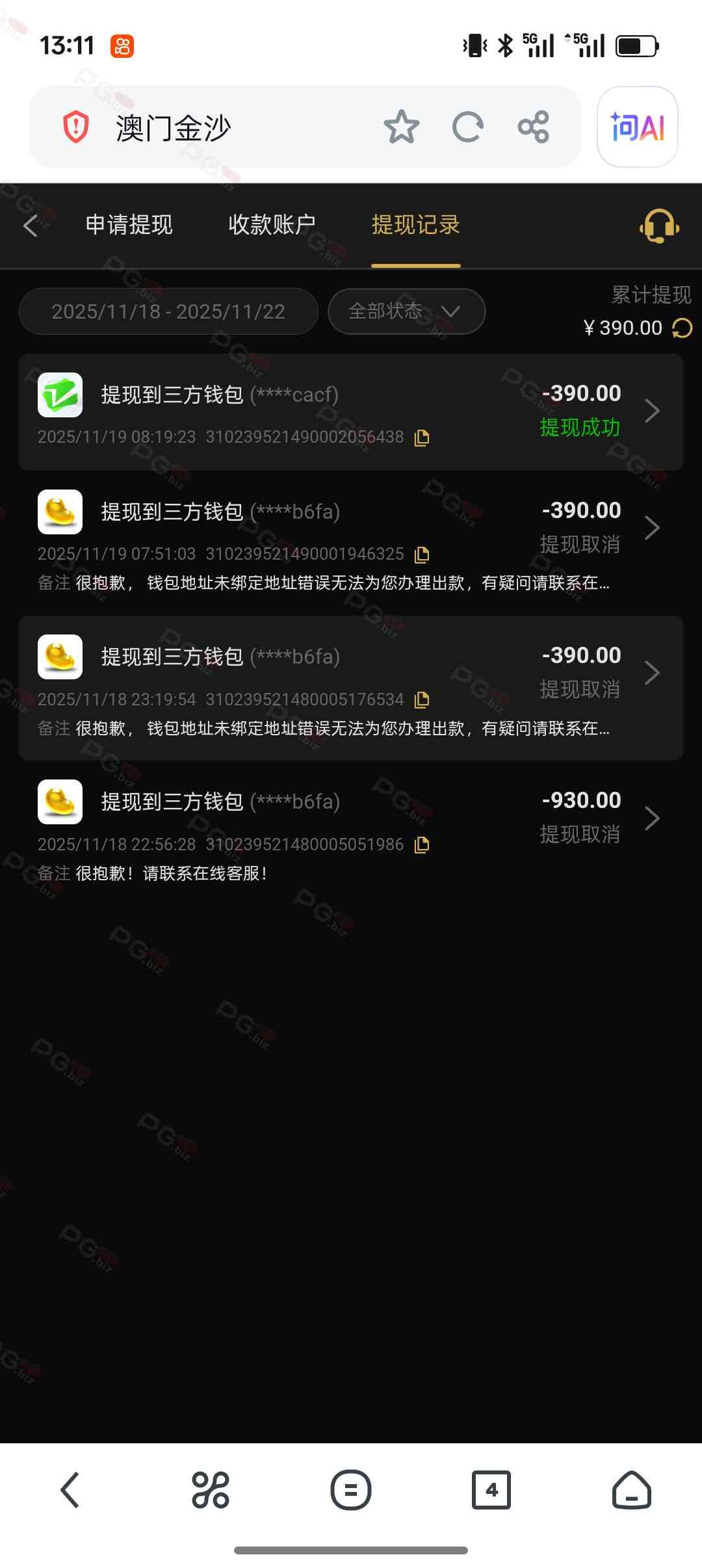Copy order number 31023952149000205 6438
The image size is (702, 1568).
tap(422, 438)
